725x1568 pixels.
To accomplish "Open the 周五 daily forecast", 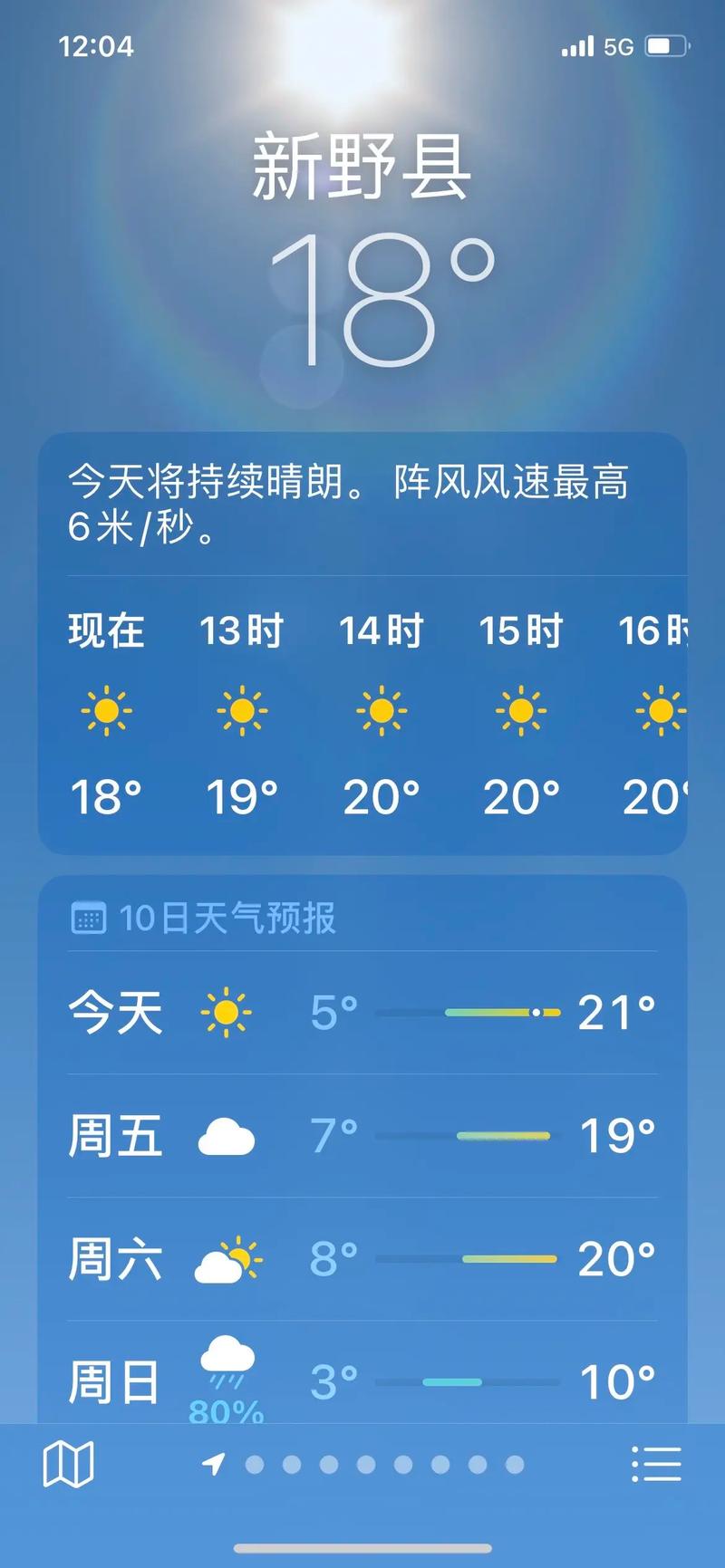I will pos(362,1137).
